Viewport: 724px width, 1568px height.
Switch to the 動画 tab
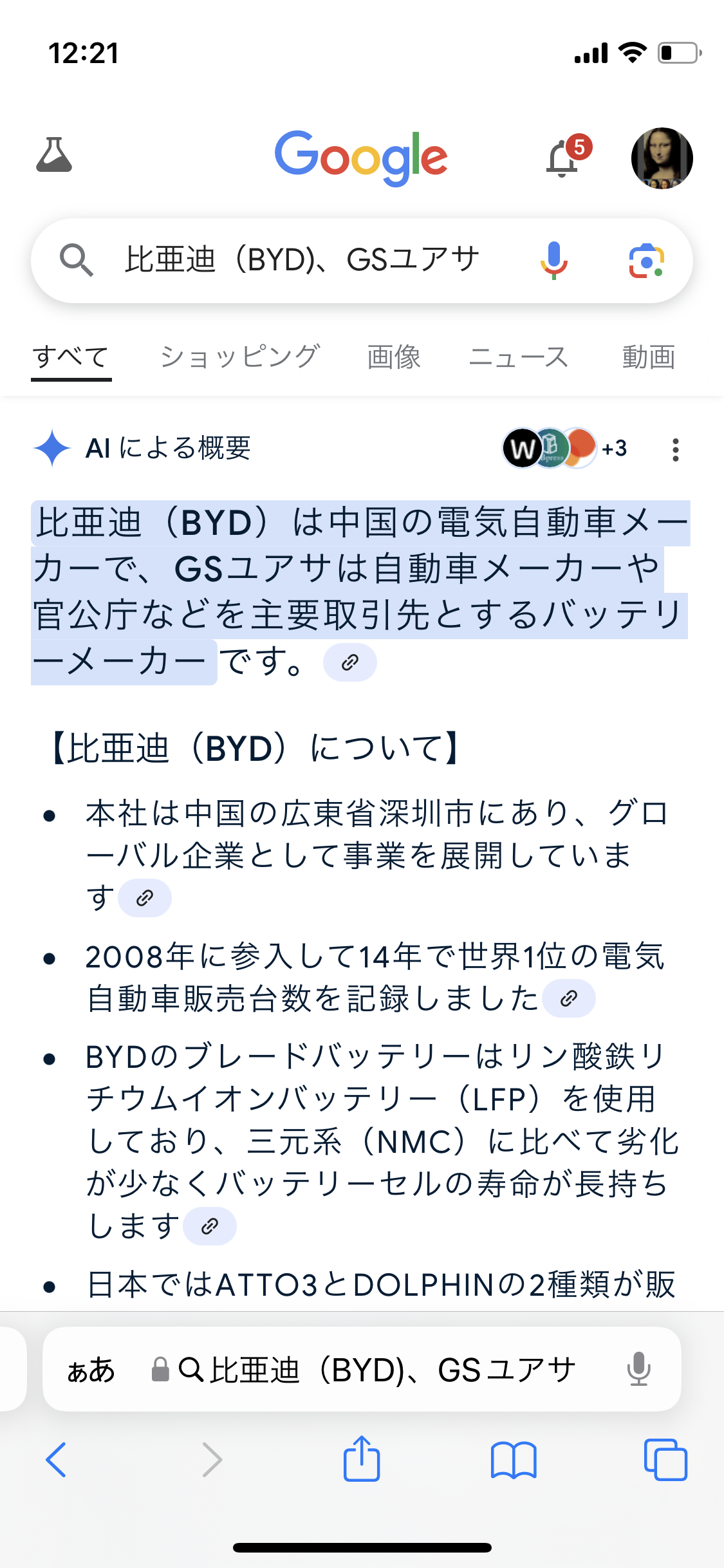tap(648, 357)
